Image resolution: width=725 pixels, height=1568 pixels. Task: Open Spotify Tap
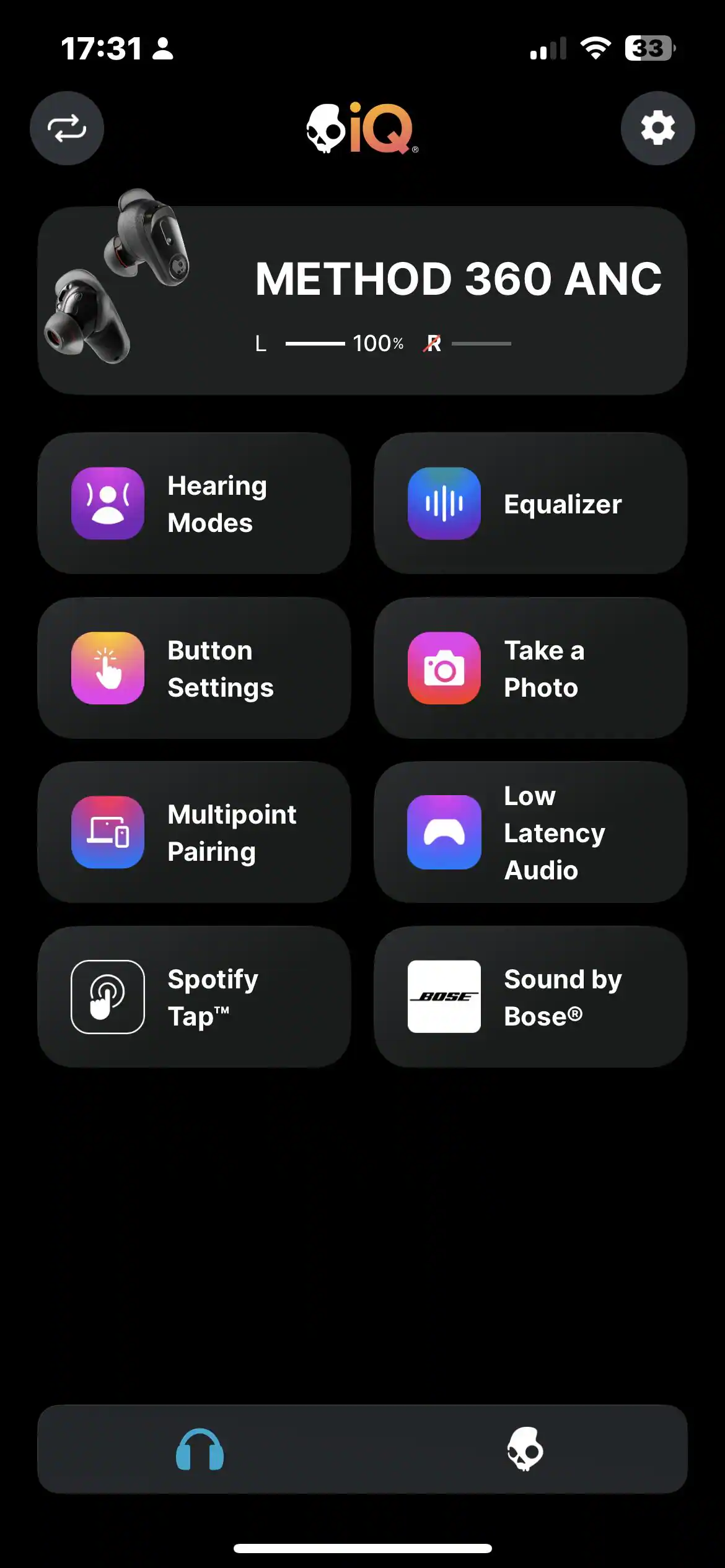click(x=194, y=997)
